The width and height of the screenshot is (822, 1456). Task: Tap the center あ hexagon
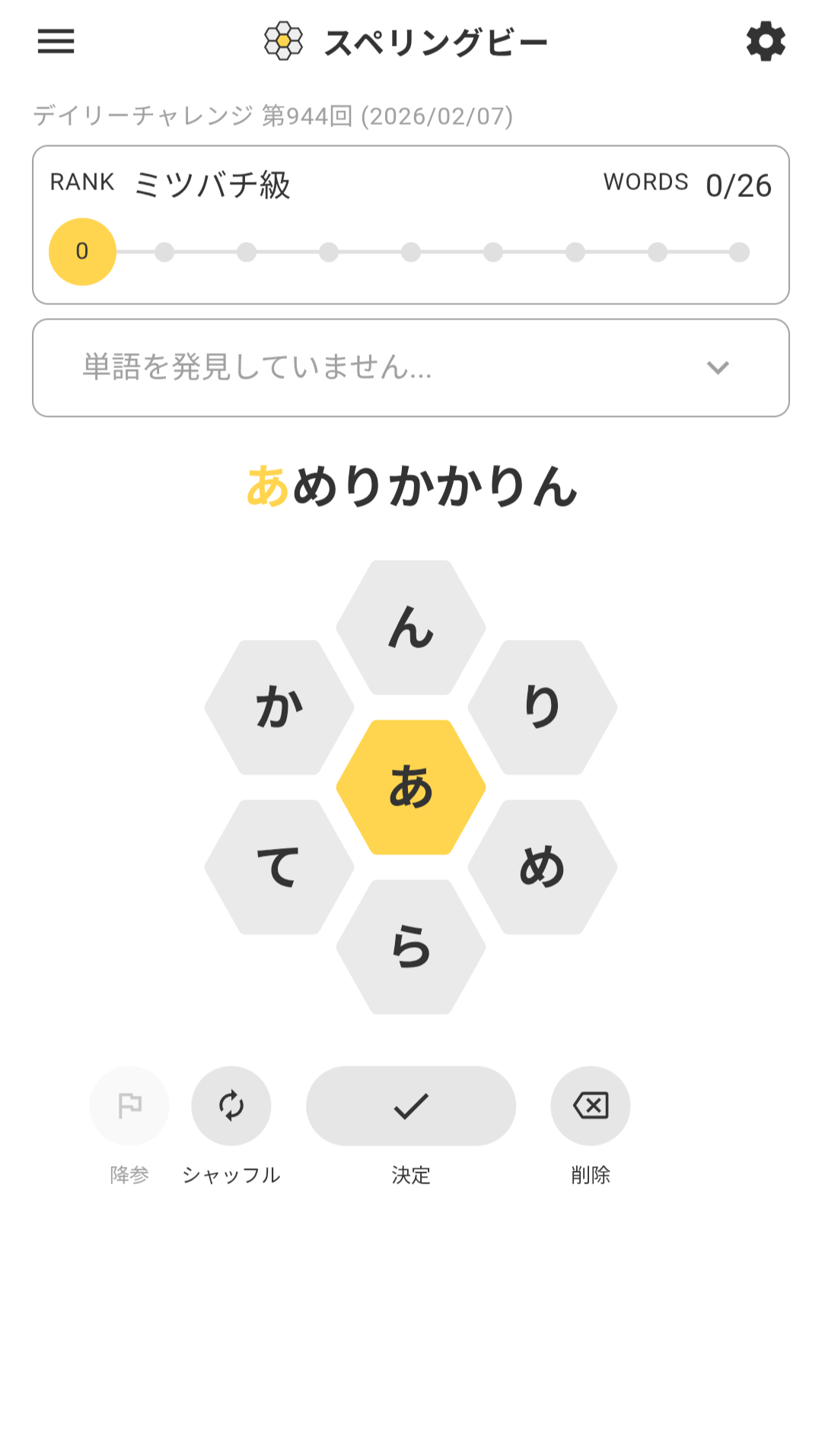click(411, 787)
